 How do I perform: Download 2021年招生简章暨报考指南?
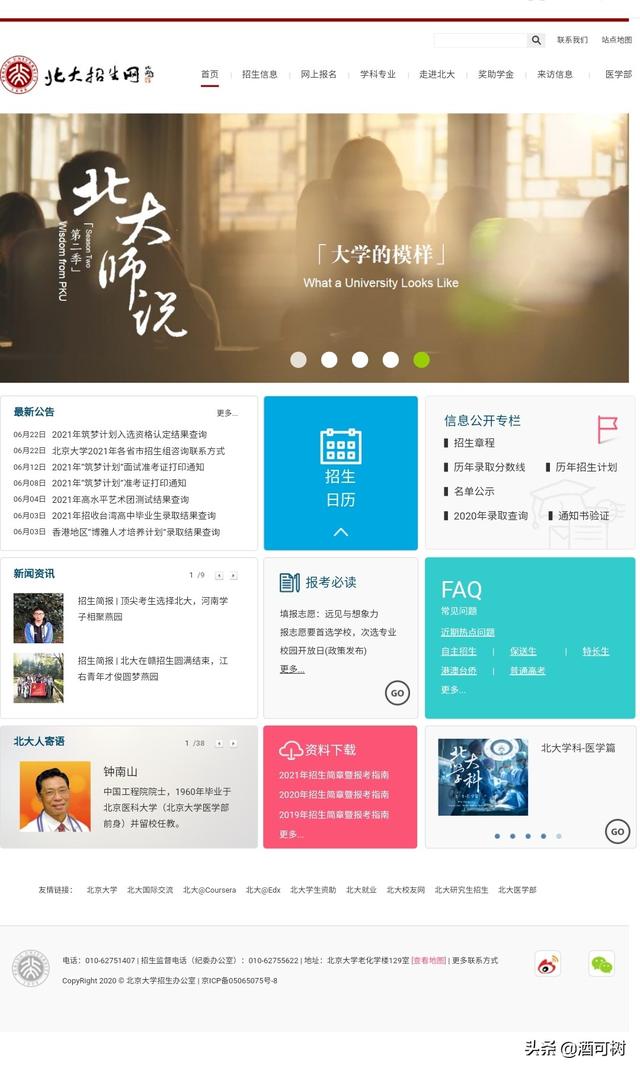pyautogui.click(x=333, y=775)
